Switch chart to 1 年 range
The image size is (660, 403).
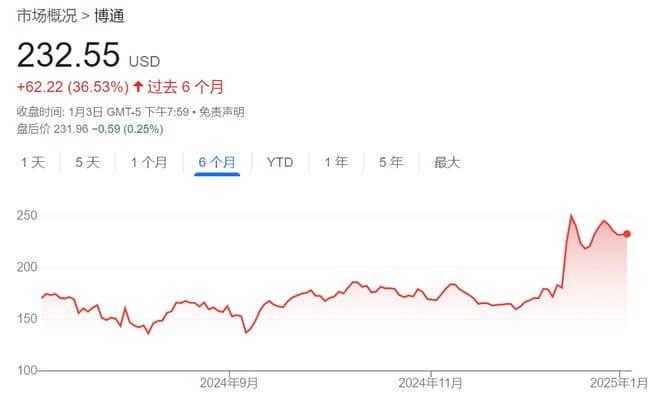coord(335,162)
